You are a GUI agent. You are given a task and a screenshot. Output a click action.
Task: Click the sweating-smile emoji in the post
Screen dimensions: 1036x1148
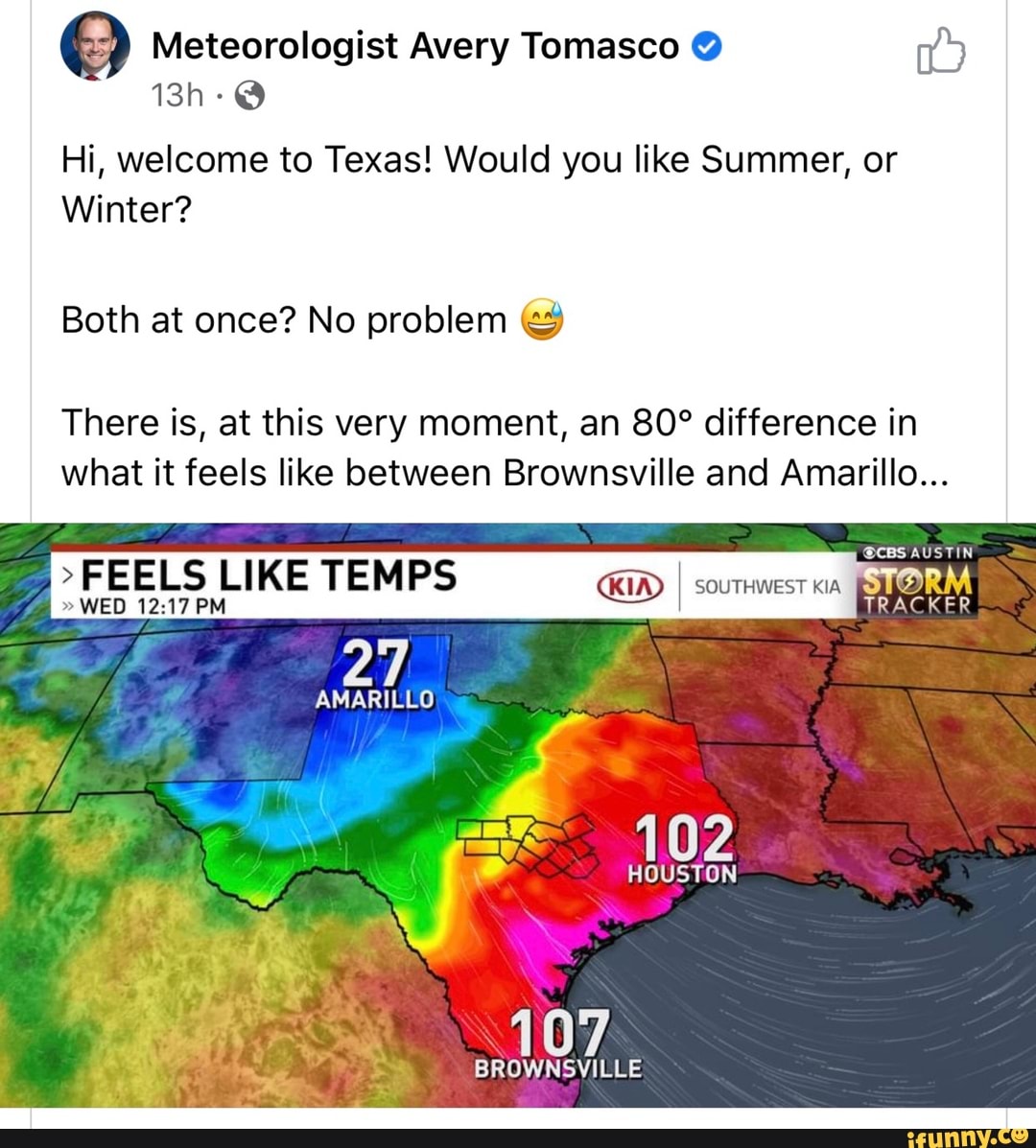click(540, 320)
